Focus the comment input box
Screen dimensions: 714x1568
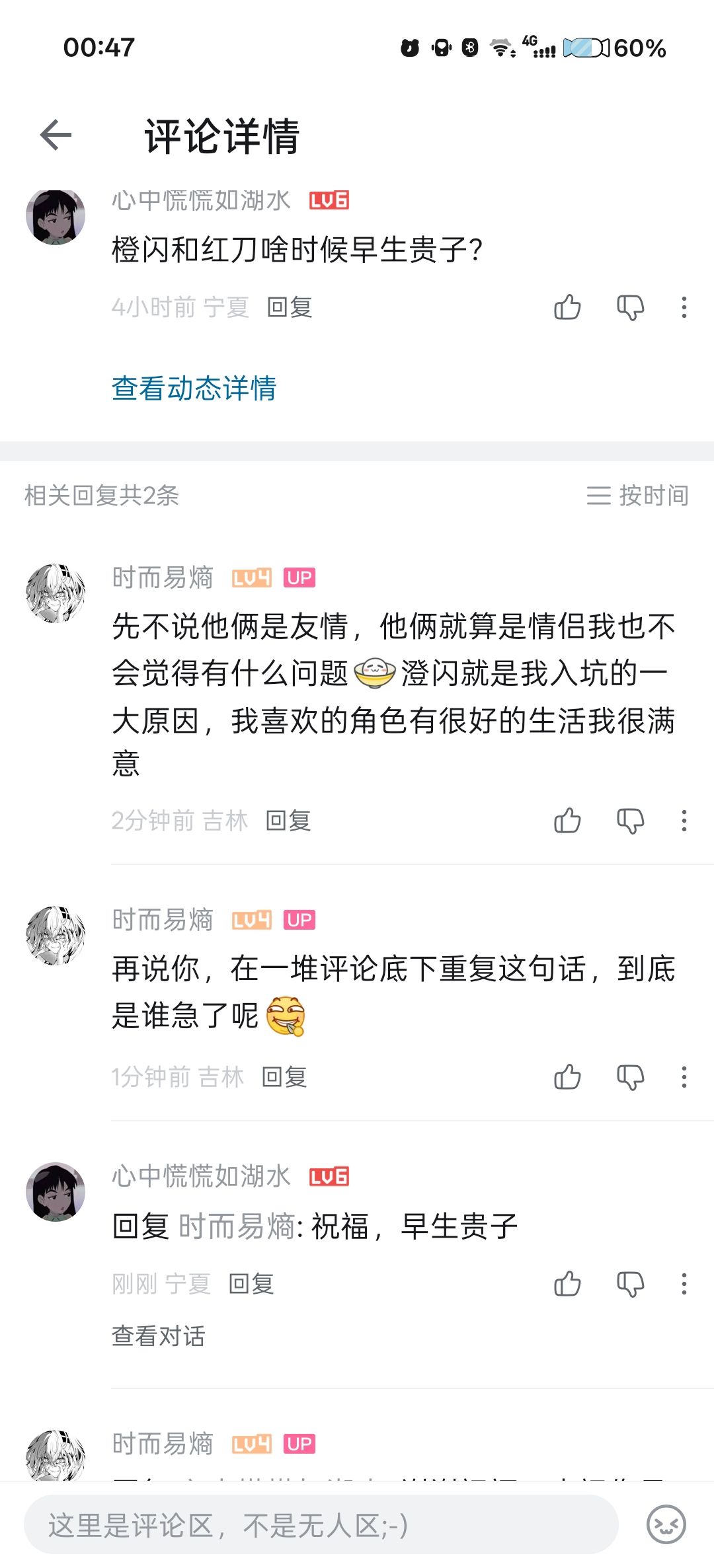[321, 1525]
